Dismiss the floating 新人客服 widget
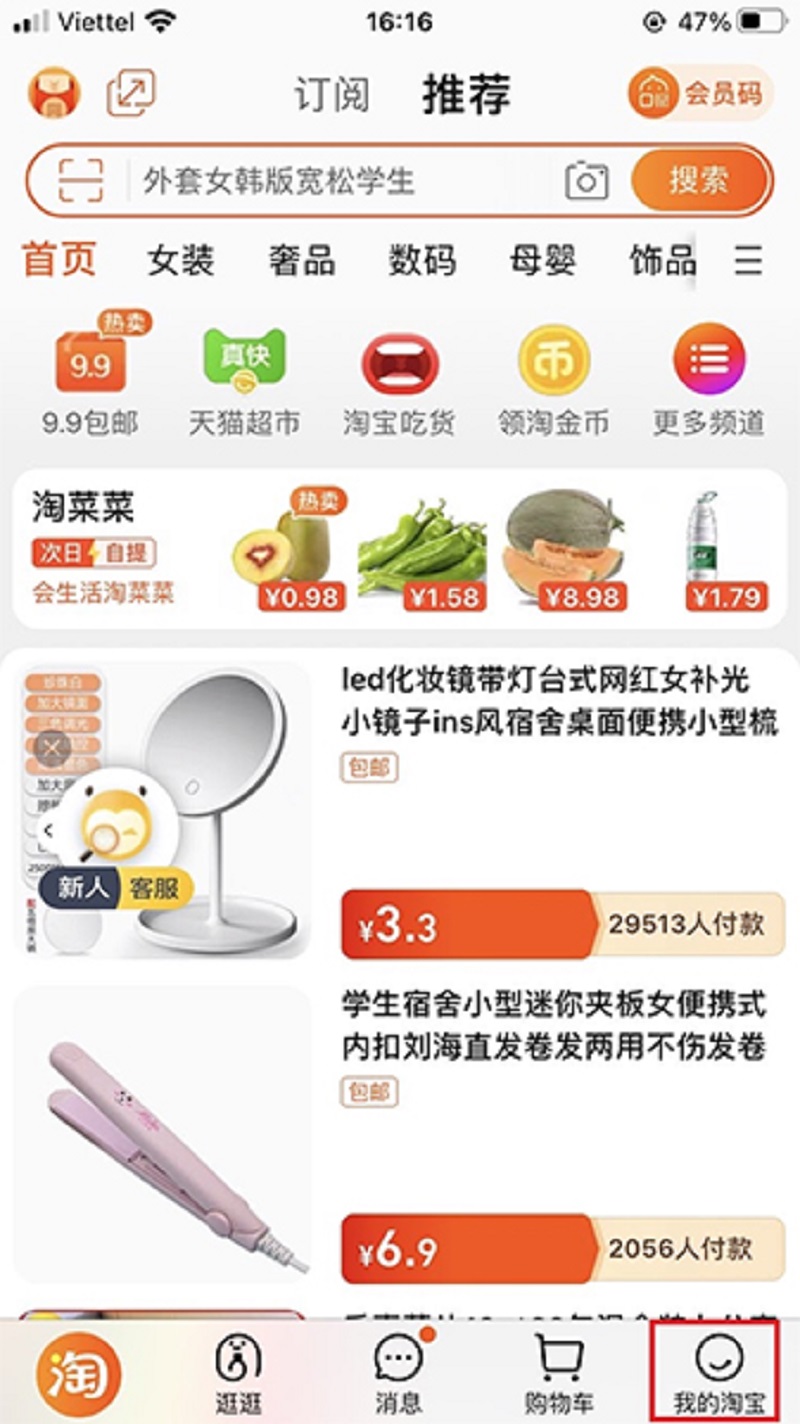This screenshot has width=800, height=1424. (x=52, y=747)
